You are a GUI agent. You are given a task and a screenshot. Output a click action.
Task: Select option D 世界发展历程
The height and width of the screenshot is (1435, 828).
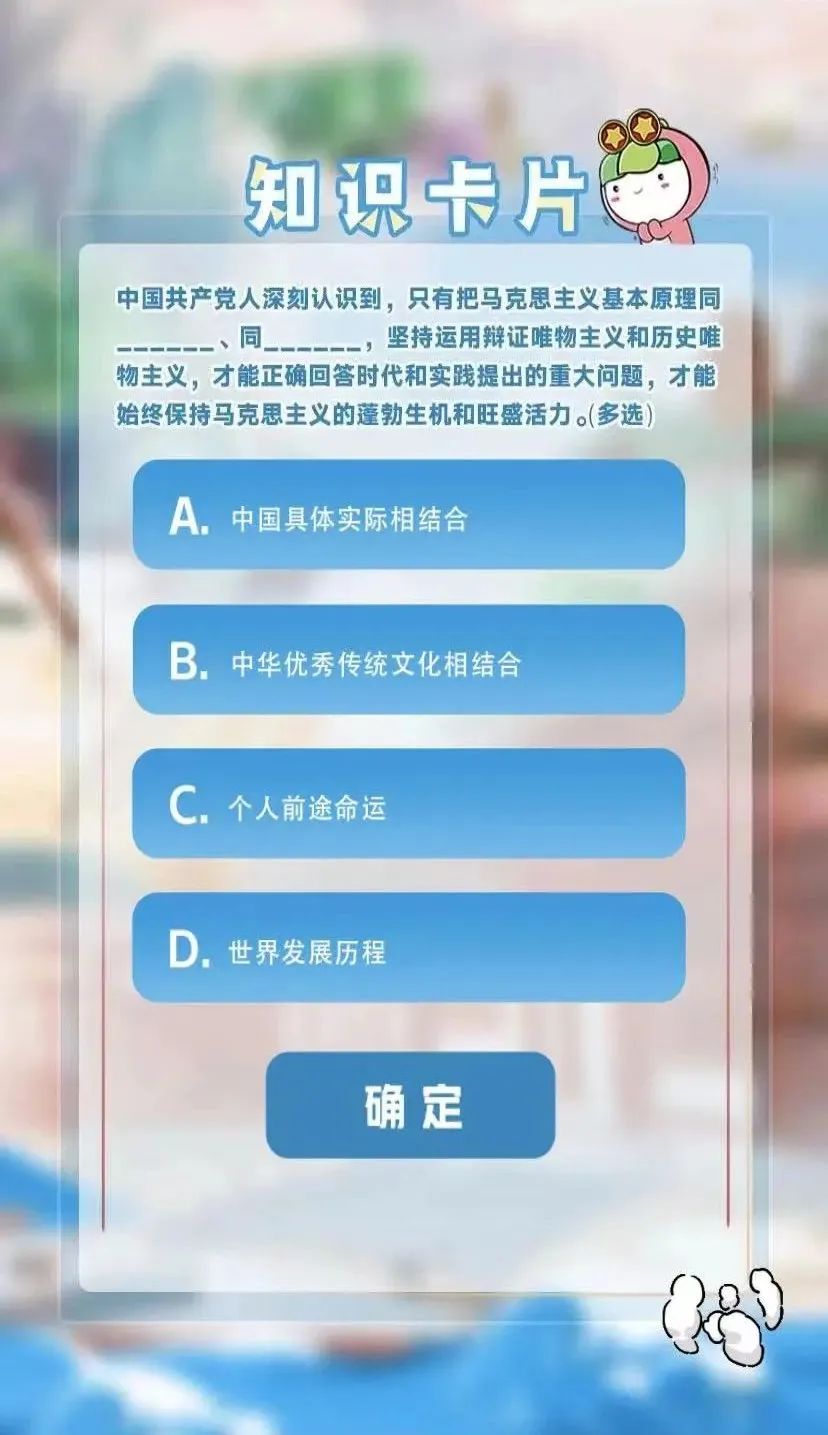click(x=408, y=948)
